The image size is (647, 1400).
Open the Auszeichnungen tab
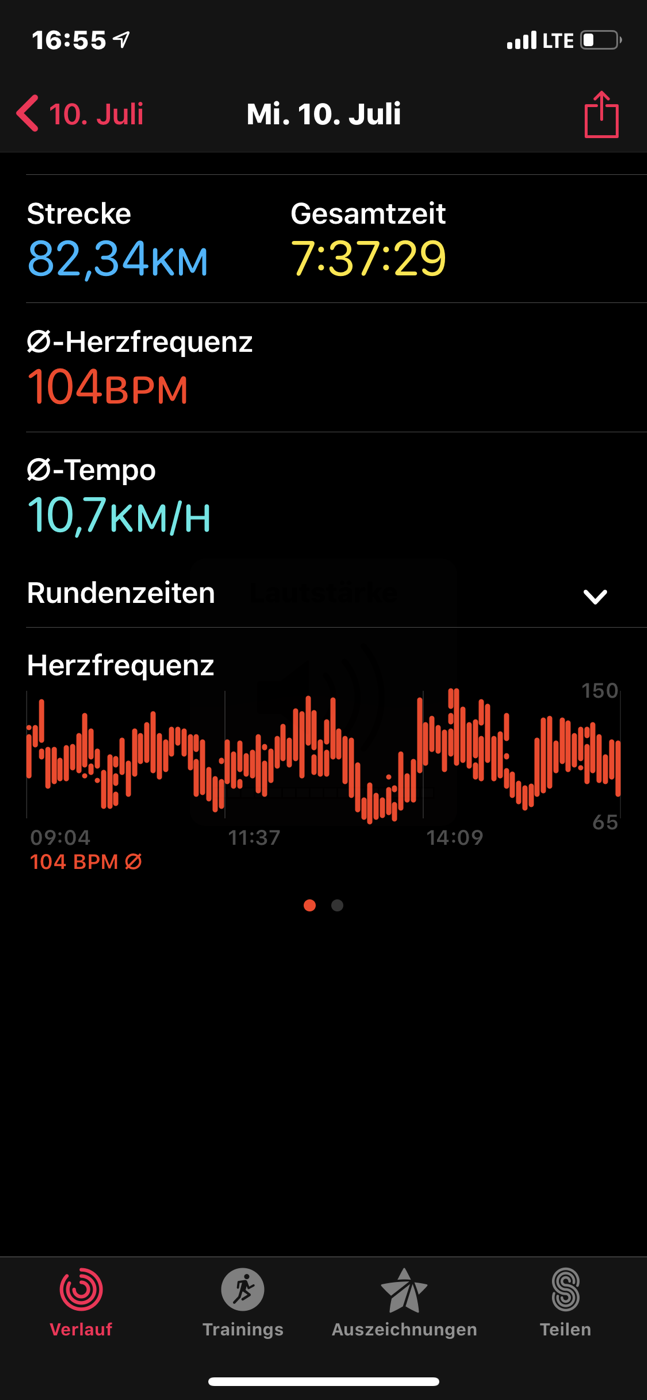(404, 1303)
